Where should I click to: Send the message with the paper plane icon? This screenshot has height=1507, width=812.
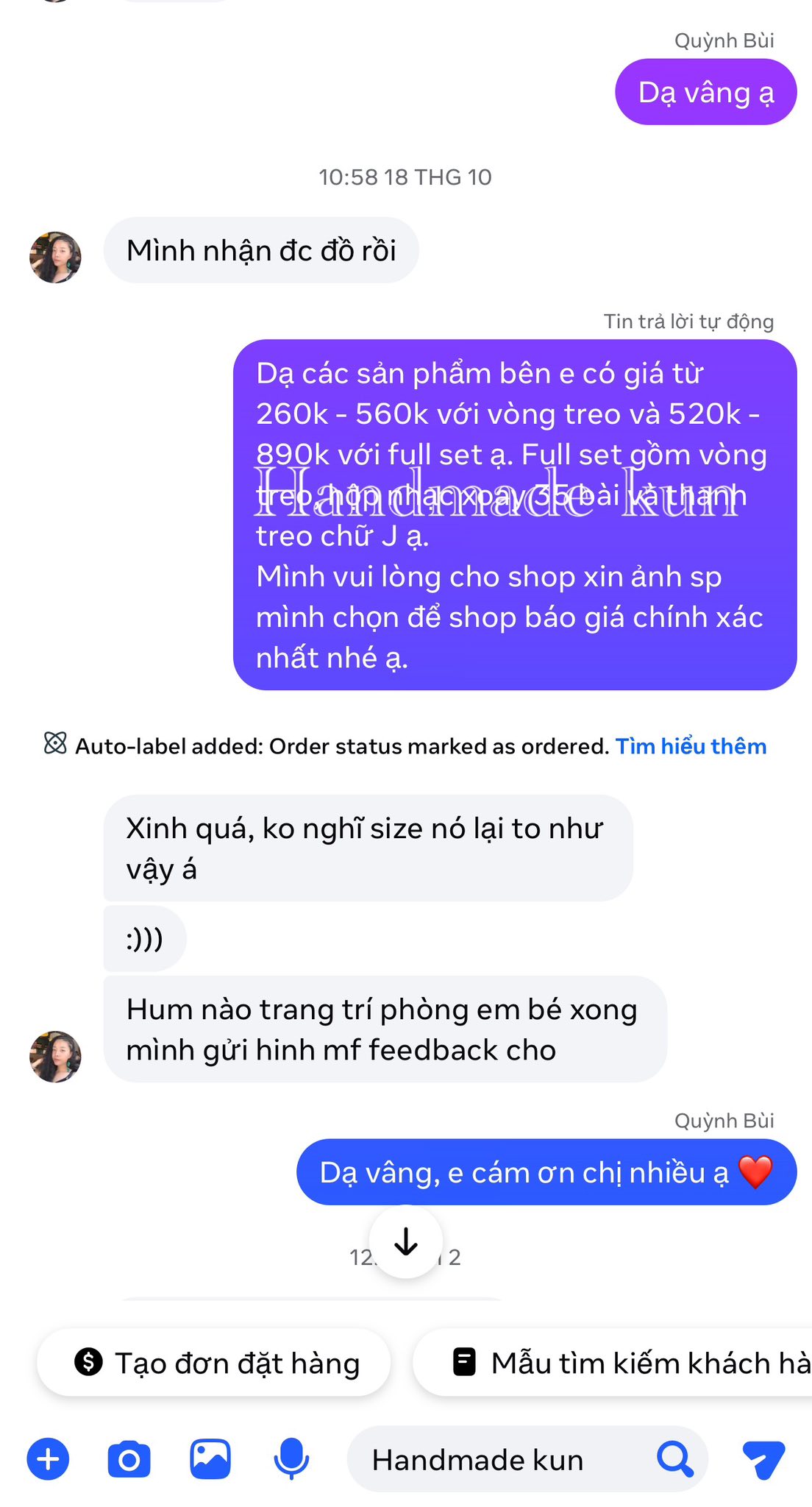click(x=763, y=1459)
